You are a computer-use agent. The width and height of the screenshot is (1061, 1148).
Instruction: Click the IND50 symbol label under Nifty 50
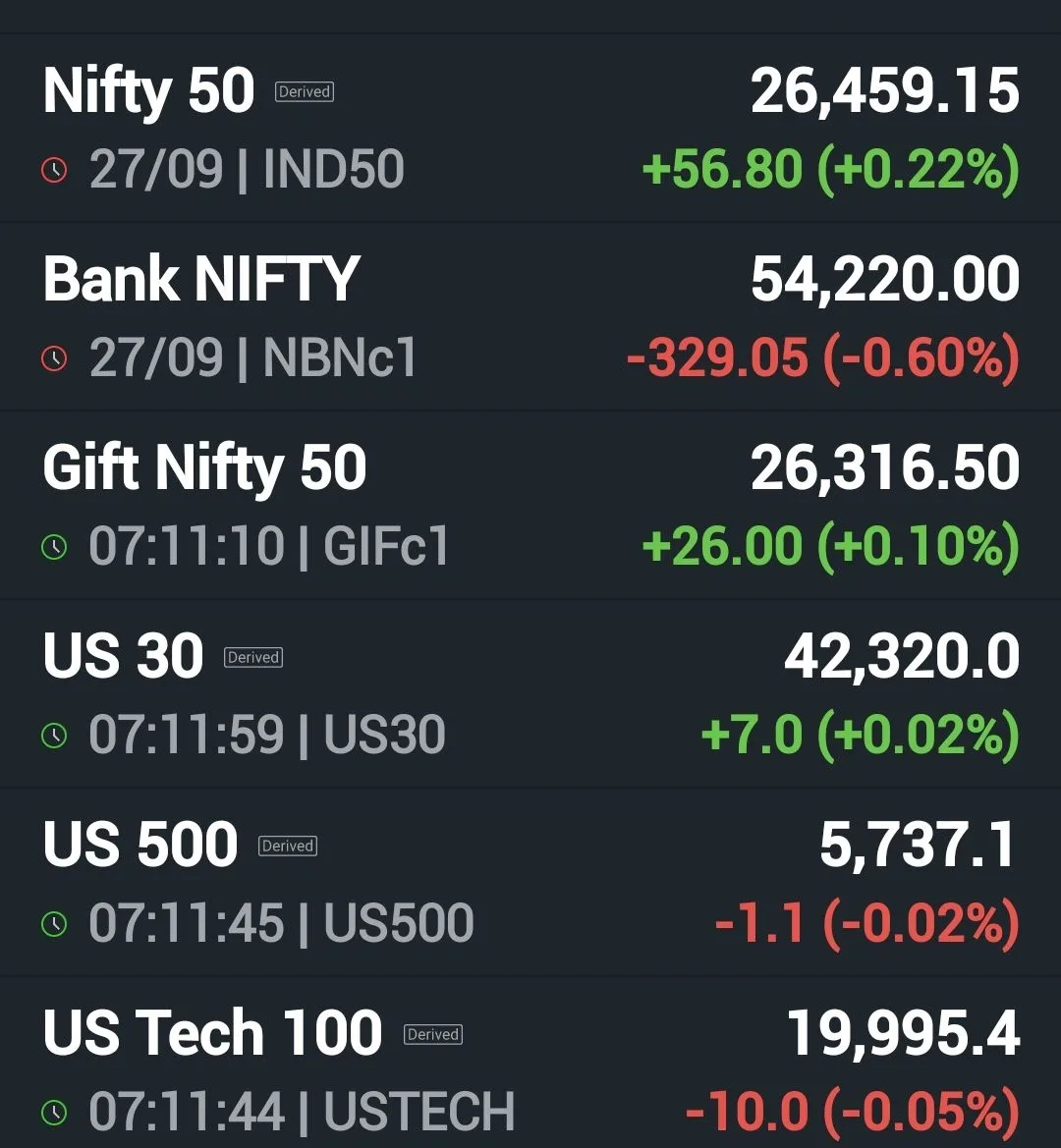pos(333,169)
